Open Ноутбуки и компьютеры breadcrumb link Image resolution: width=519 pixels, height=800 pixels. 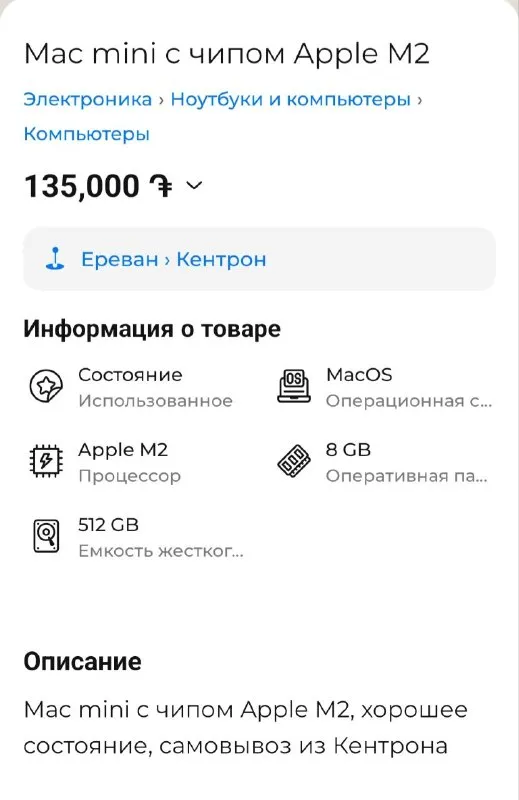[x=290, y=99]
